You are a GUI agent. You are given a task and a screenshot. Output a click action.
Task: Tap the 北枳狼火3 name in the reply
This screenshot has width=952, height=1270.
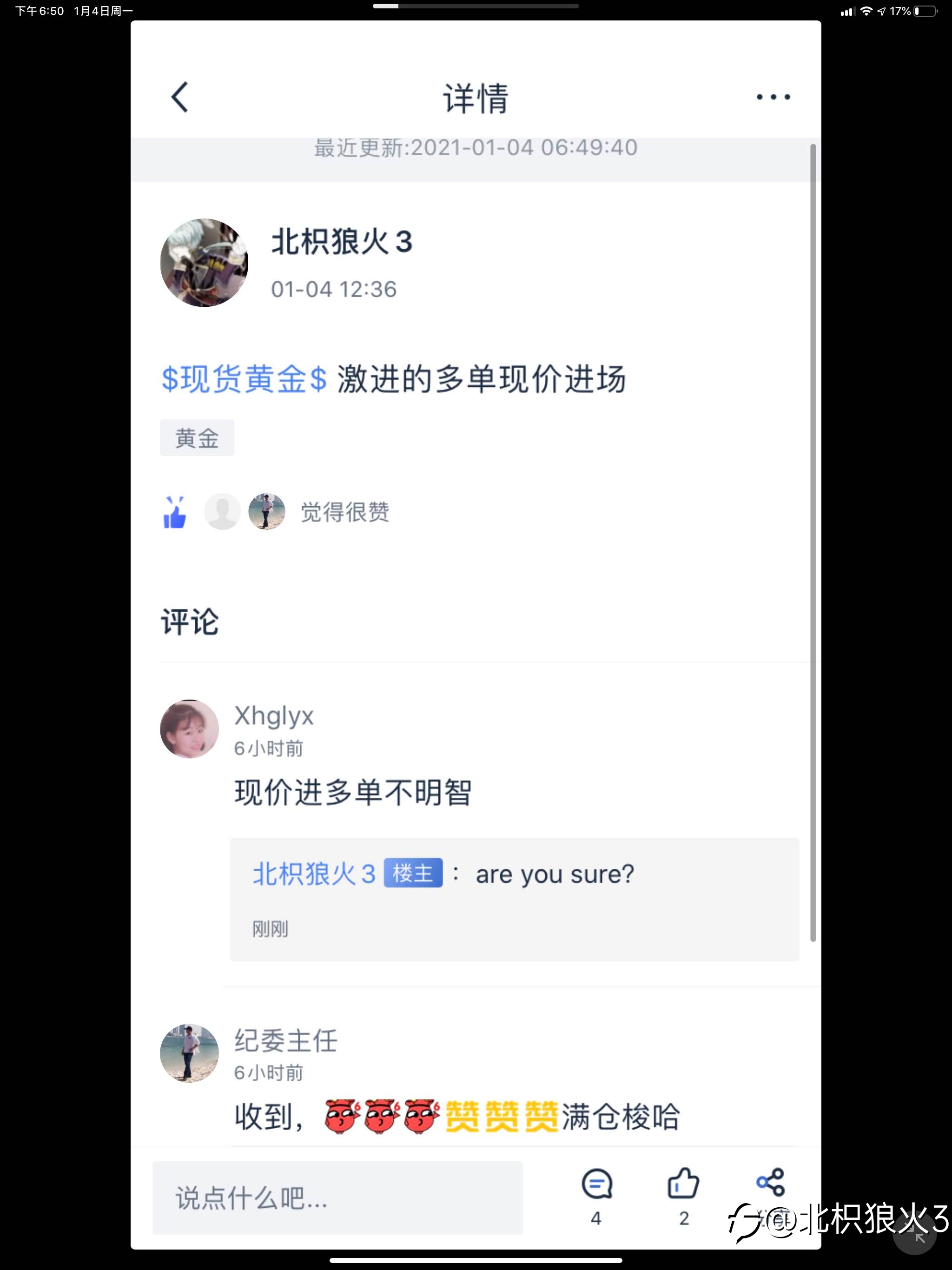(314, 873)
